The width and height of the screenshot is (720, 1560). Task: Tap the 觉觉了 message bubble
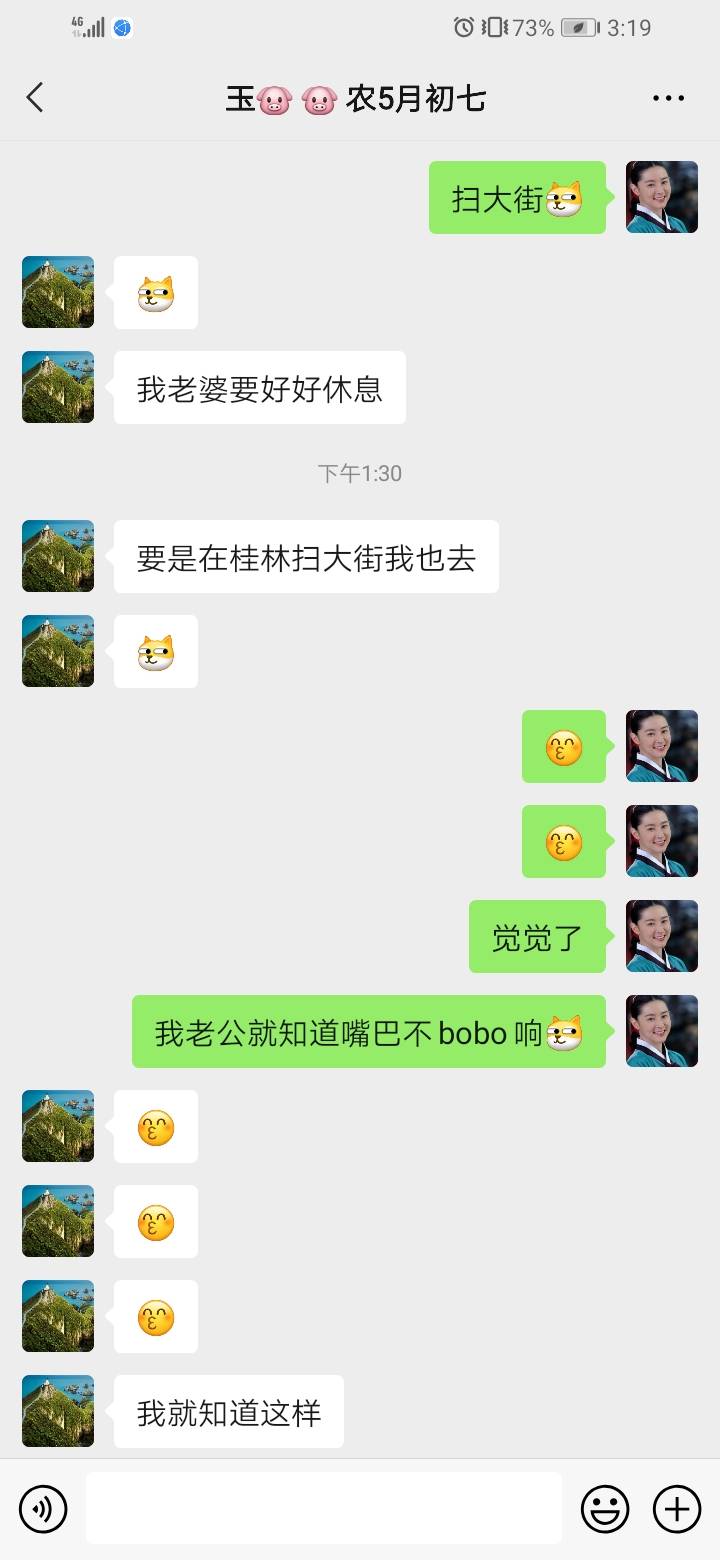pyautogui.click(x=537, y=937)
